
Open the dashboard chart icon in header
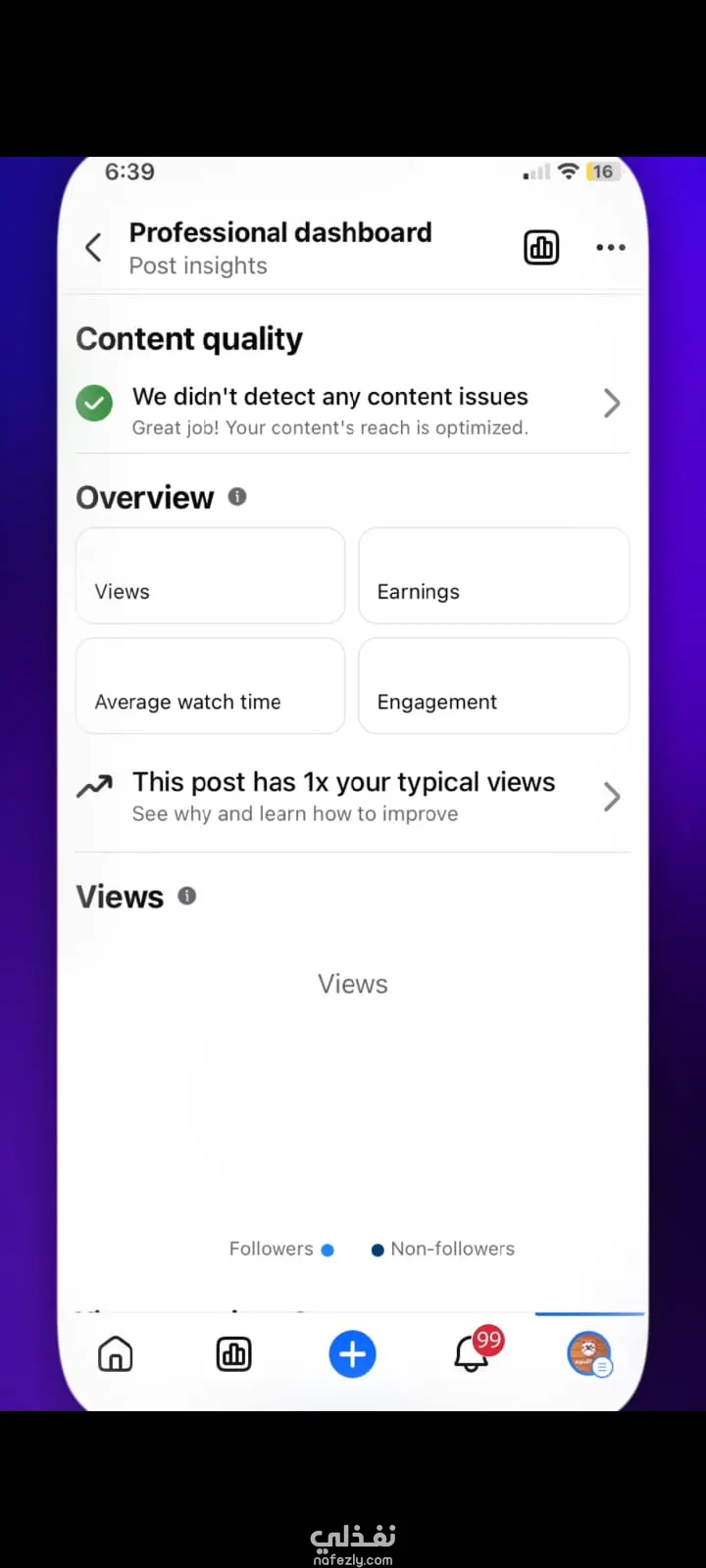pyautogui.click(x=541, y=247)
